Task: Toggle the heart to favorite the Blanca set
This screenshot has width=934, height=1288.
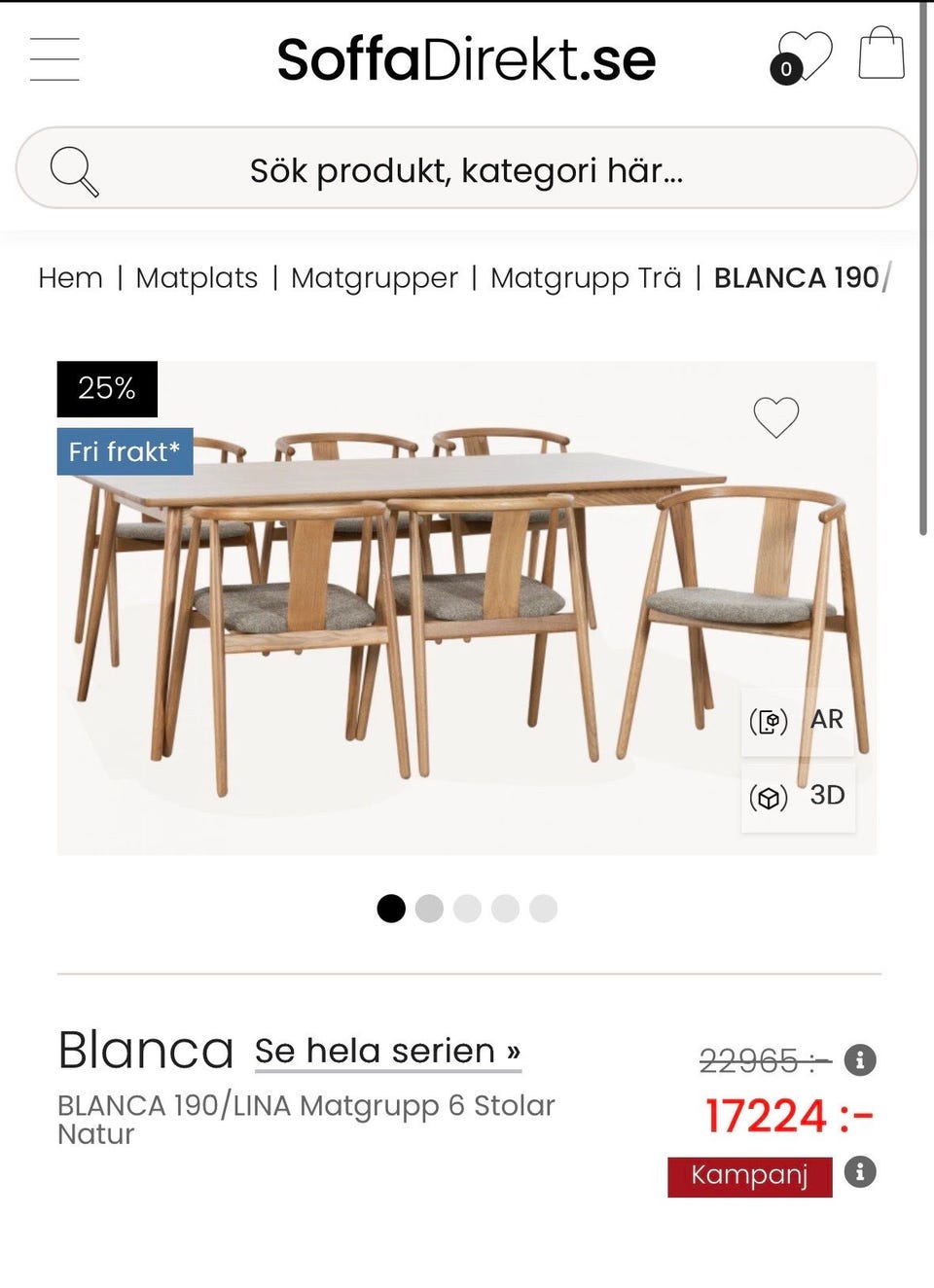Action: click(774, 416)
